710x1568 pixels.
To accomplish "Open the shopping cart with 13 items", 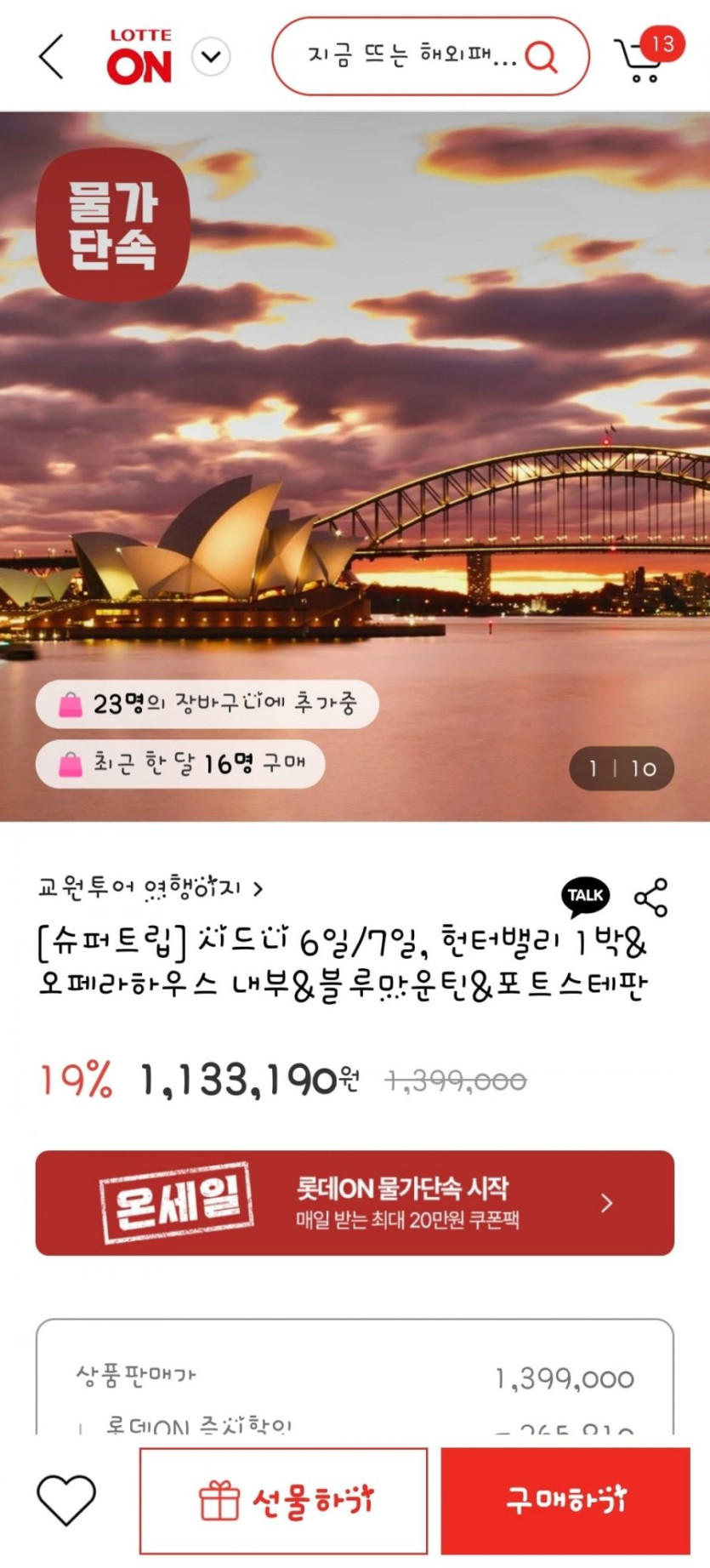I will tap(644, 57).
